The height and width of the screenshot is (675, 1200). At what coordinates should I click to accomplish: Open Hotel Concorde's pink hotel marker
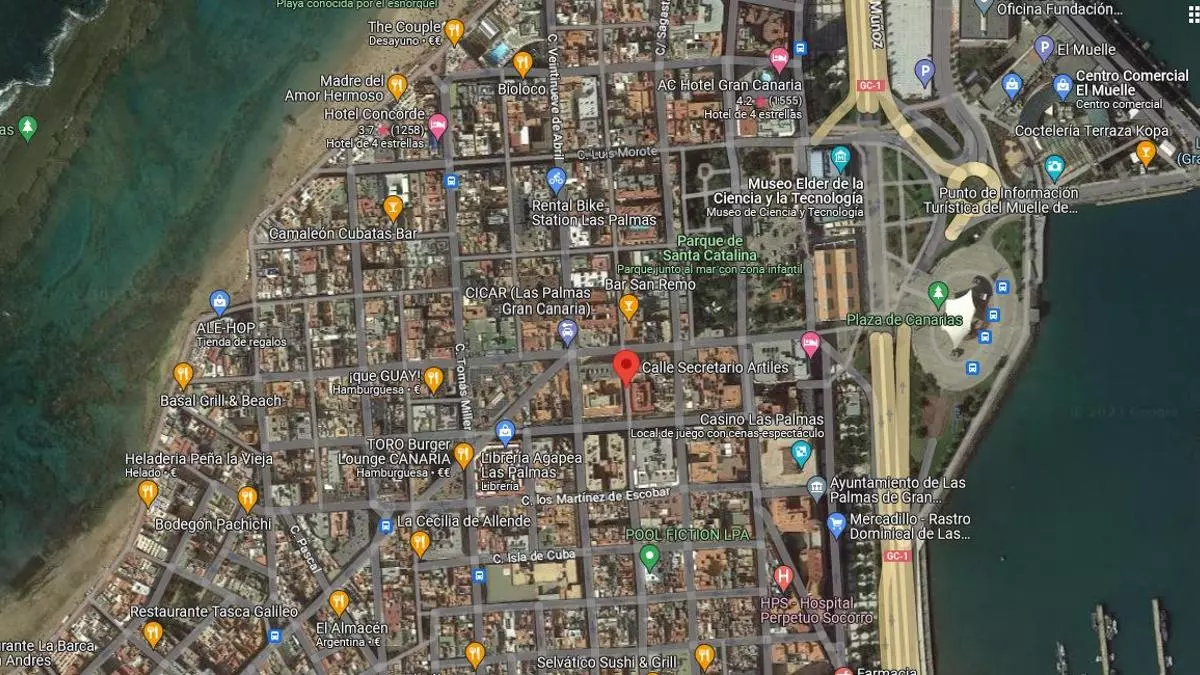click(x=437, y=126)
